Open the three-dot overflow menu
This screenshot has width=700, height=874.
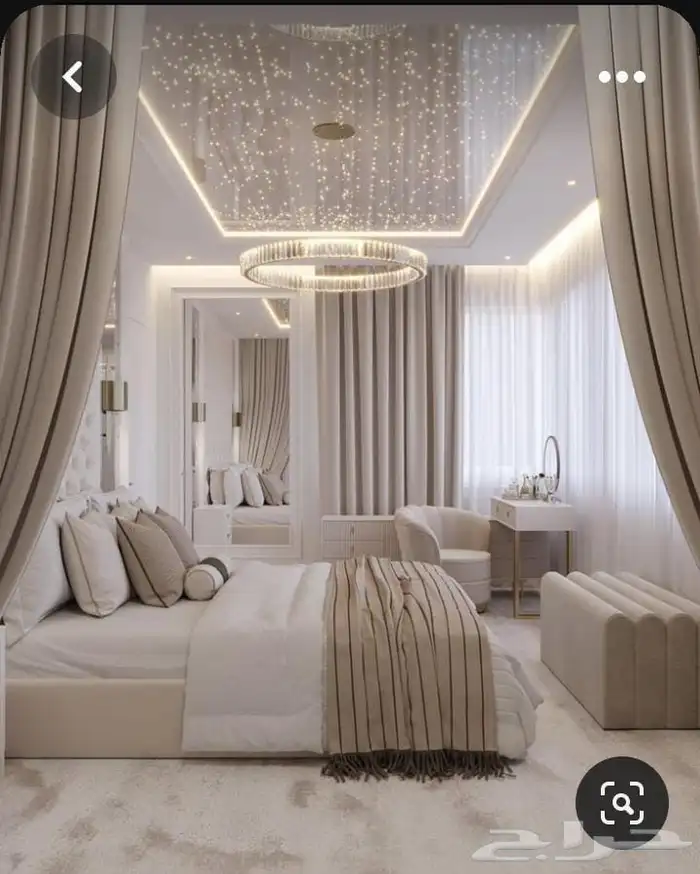(621, 77)
